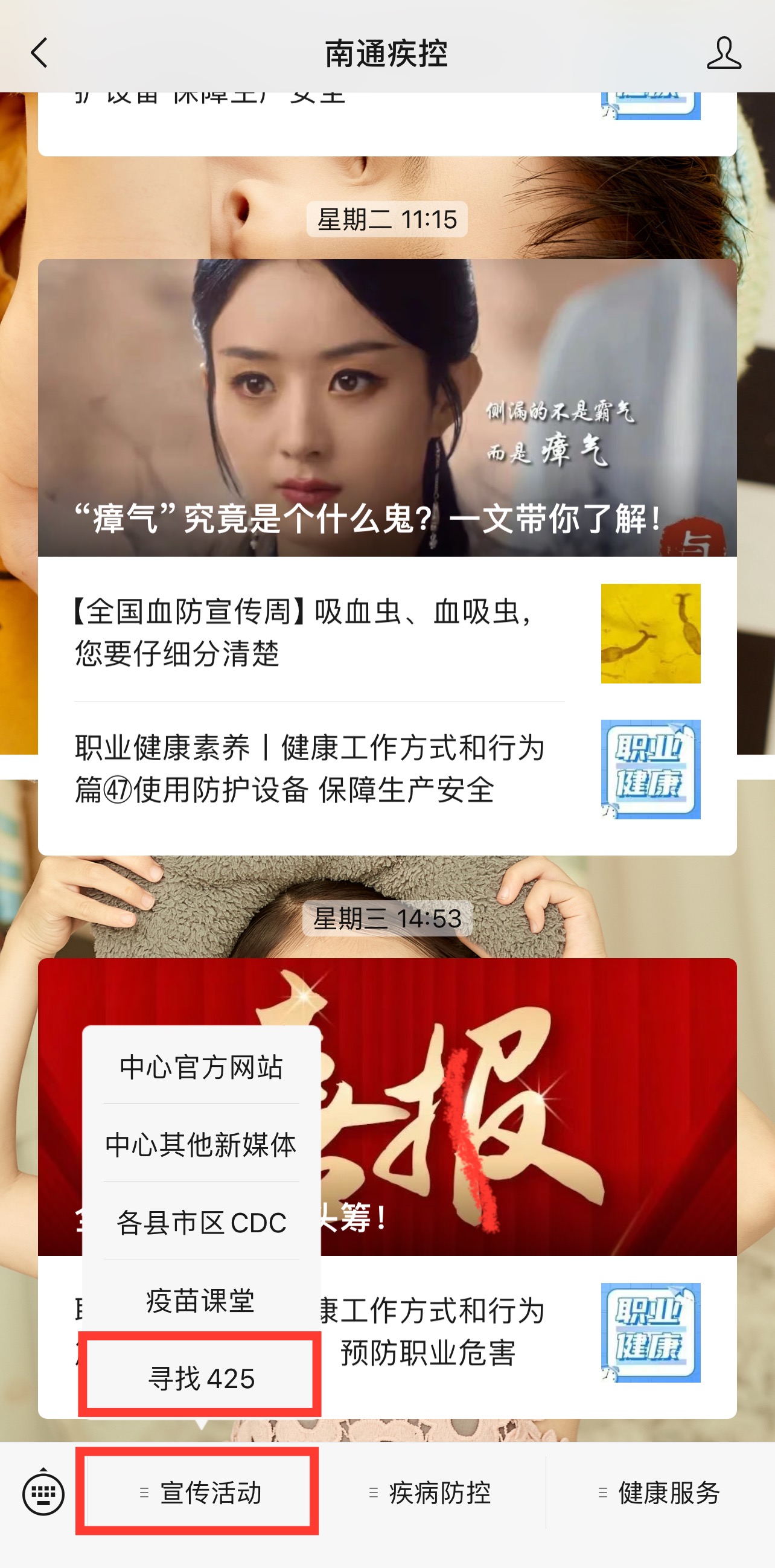
Task: Open 疫苗课堂 menu item
Action: [x=201, y=1301]
